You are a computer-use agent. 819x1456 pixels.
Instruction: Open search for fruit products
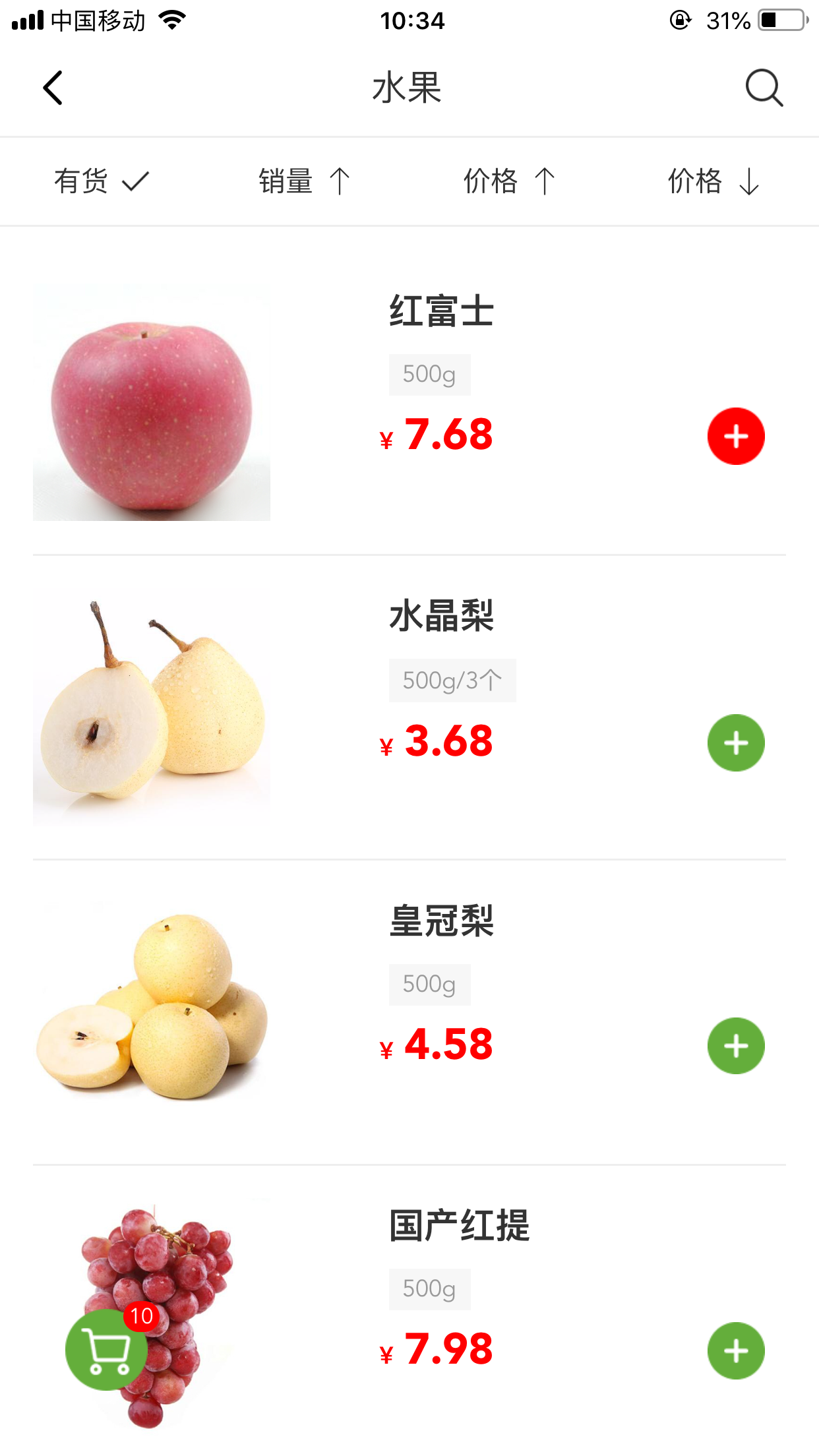[x=764, y=88]
